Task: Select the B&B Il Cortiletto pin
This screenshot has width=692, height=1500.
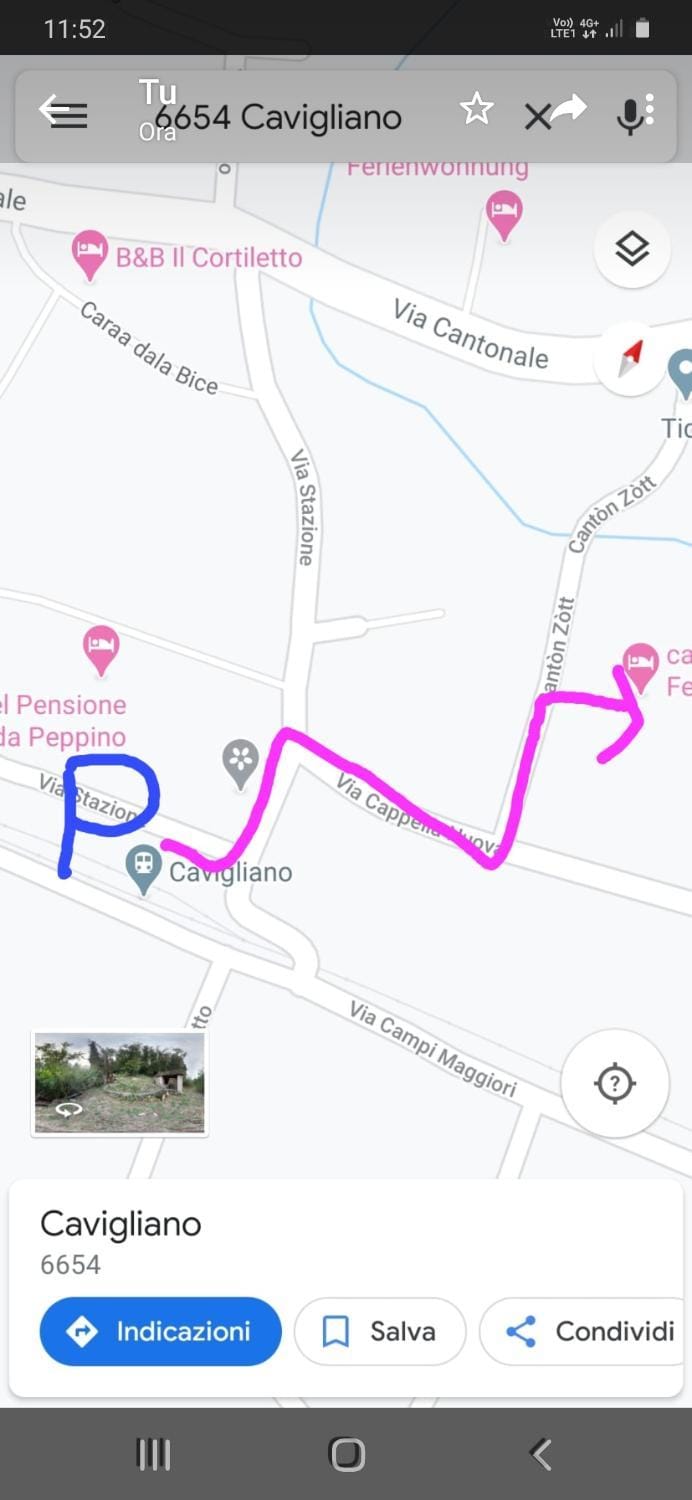Action: click(90, 252)
